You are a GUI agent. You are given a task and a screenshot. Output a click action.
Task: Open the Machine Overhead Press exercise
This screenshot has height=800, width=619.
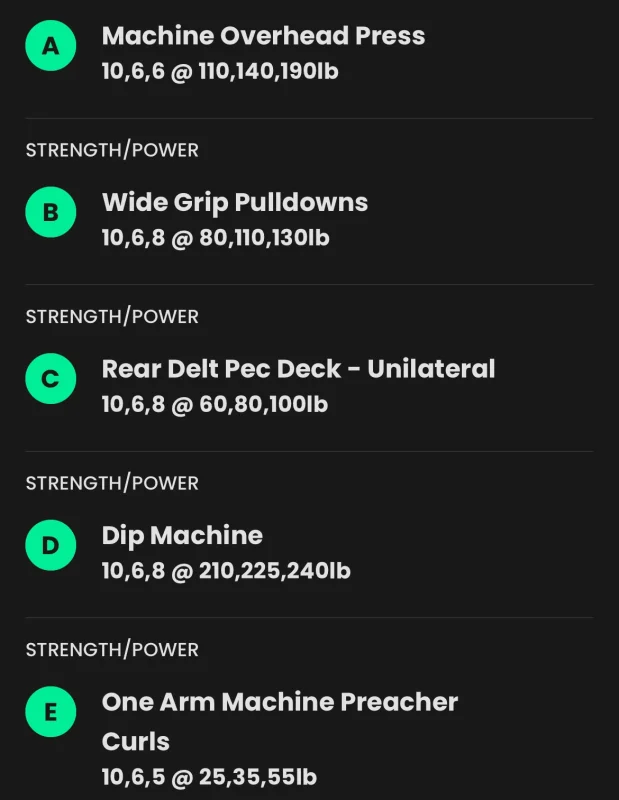(263, 36)
